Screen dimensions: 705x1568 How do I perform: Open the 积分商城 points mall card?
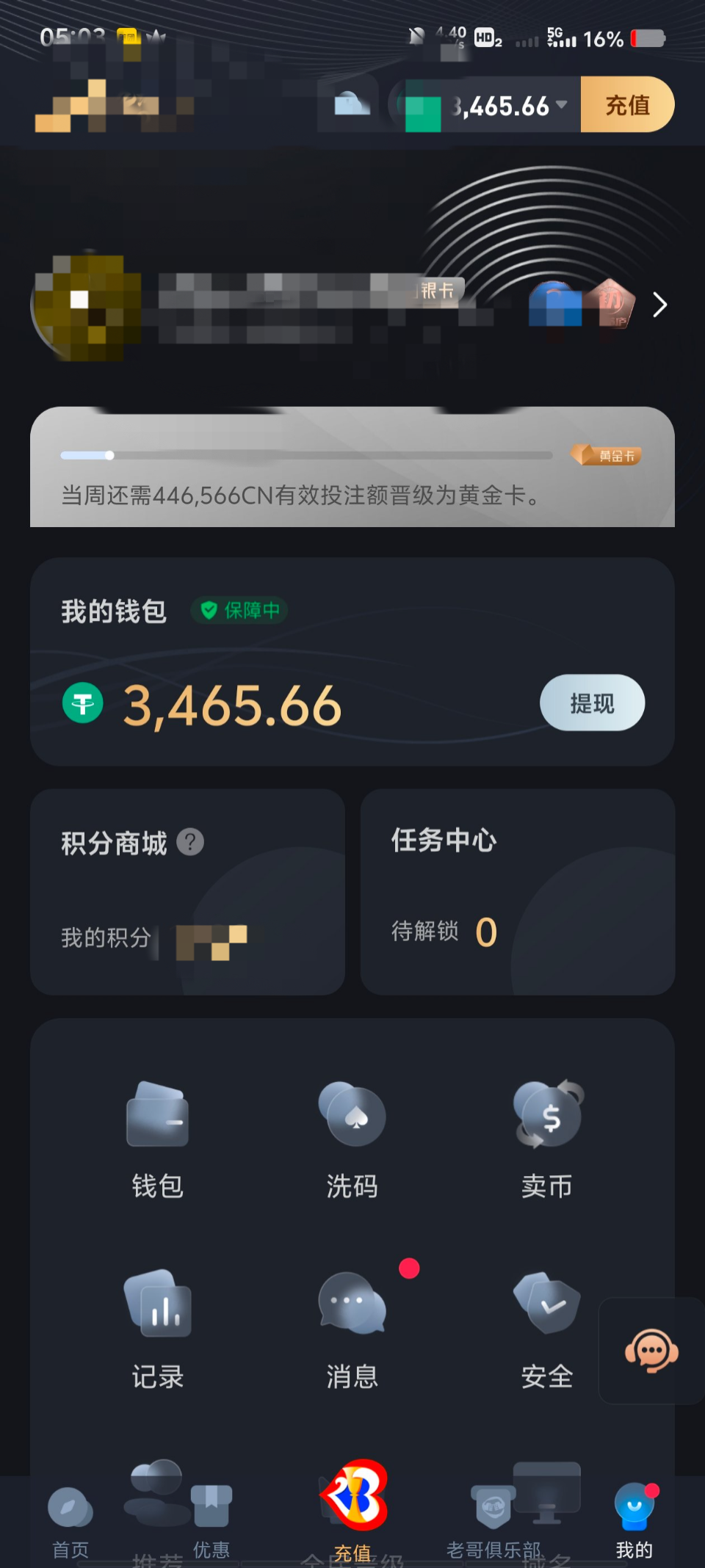tap(187, 892)
